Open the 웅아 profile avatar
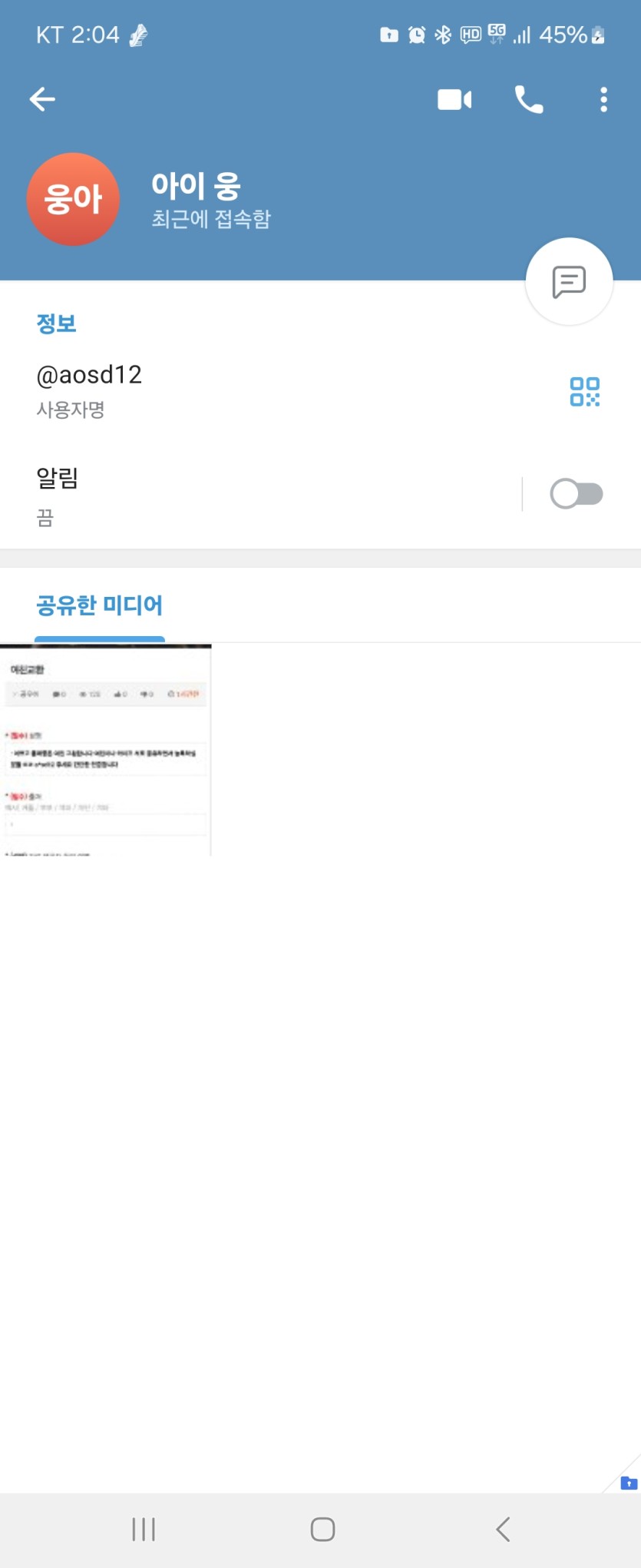The width and height of the screenshot is (641, 1568). pos(73,200)
